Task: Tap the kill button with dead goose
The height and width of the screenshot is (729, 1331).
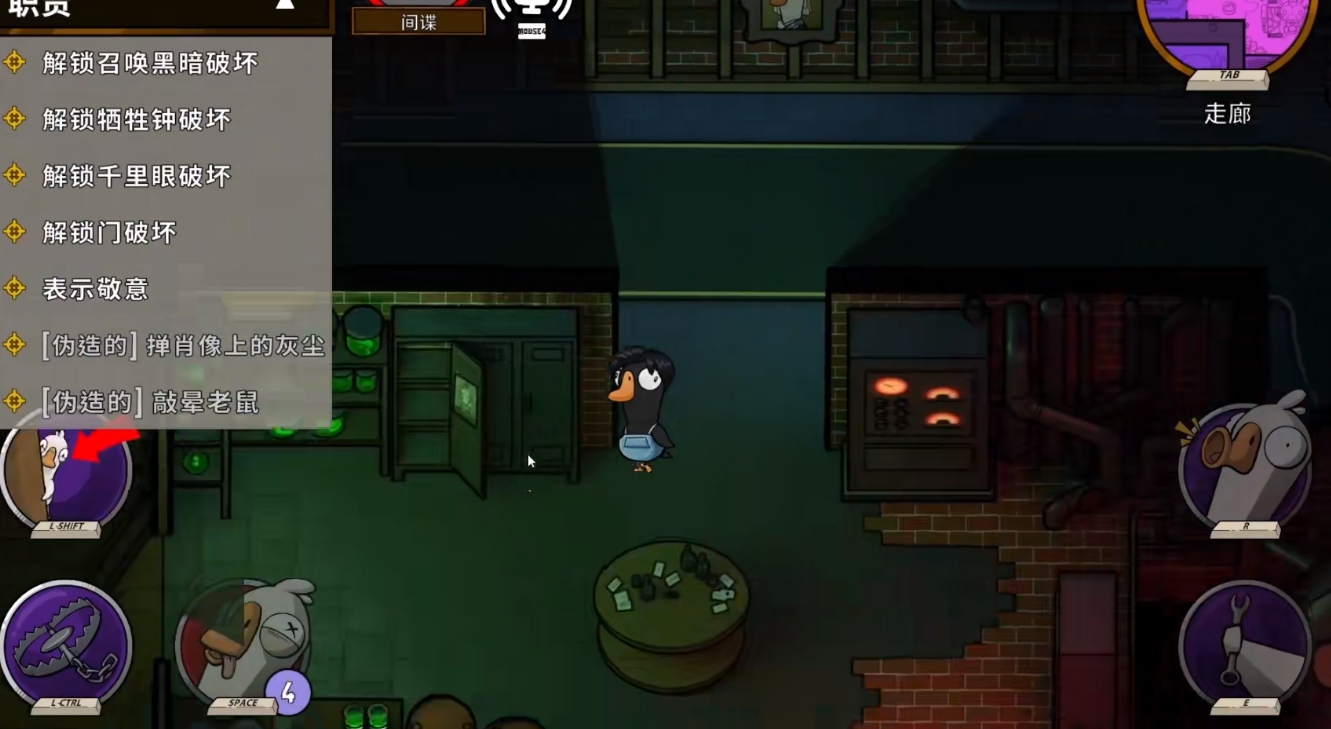Action: (x=243, y=640)
